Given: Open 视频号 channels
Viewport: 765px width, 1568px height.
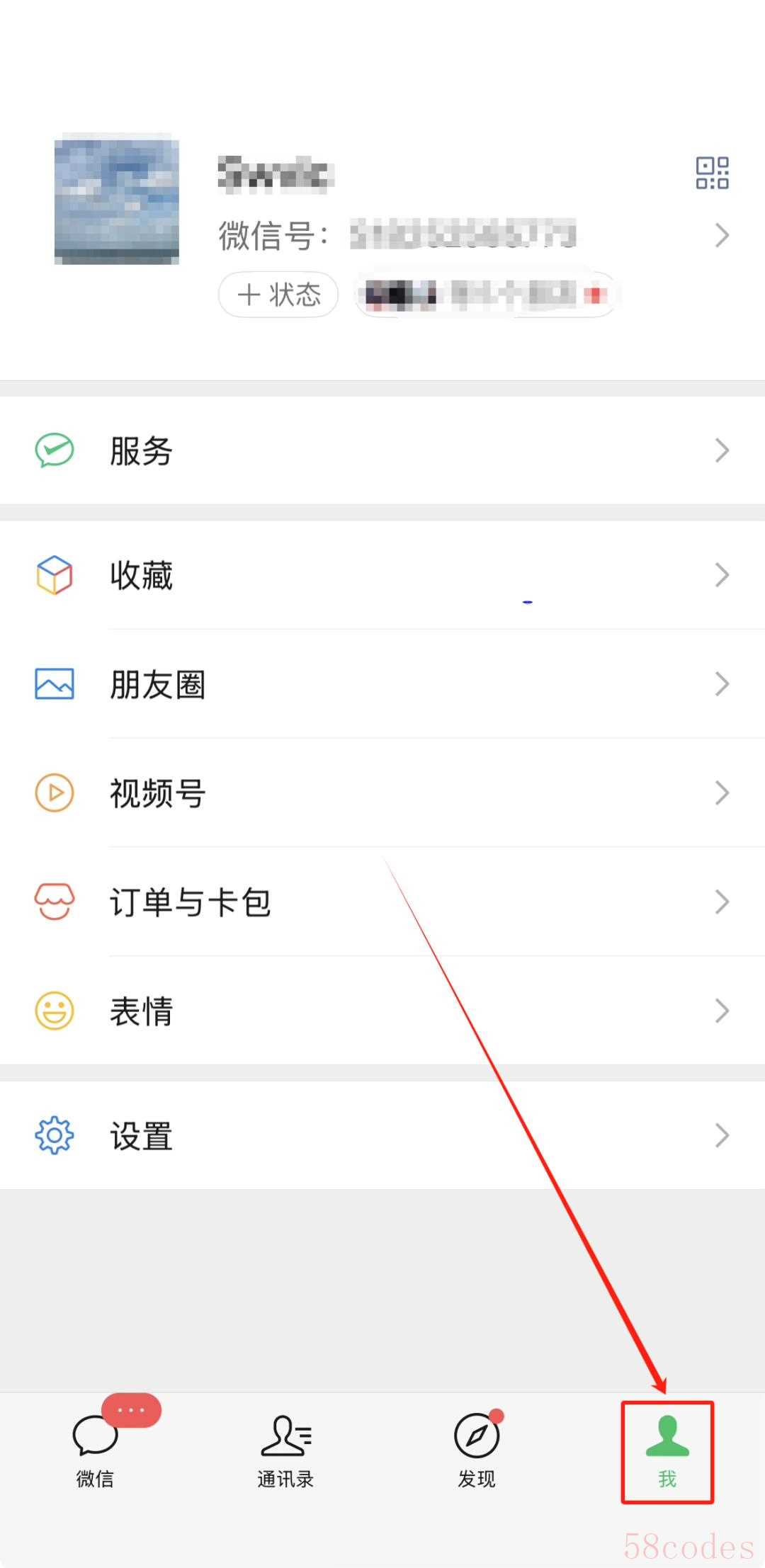Looking at the screenshot, I should (x=382, y=793).
